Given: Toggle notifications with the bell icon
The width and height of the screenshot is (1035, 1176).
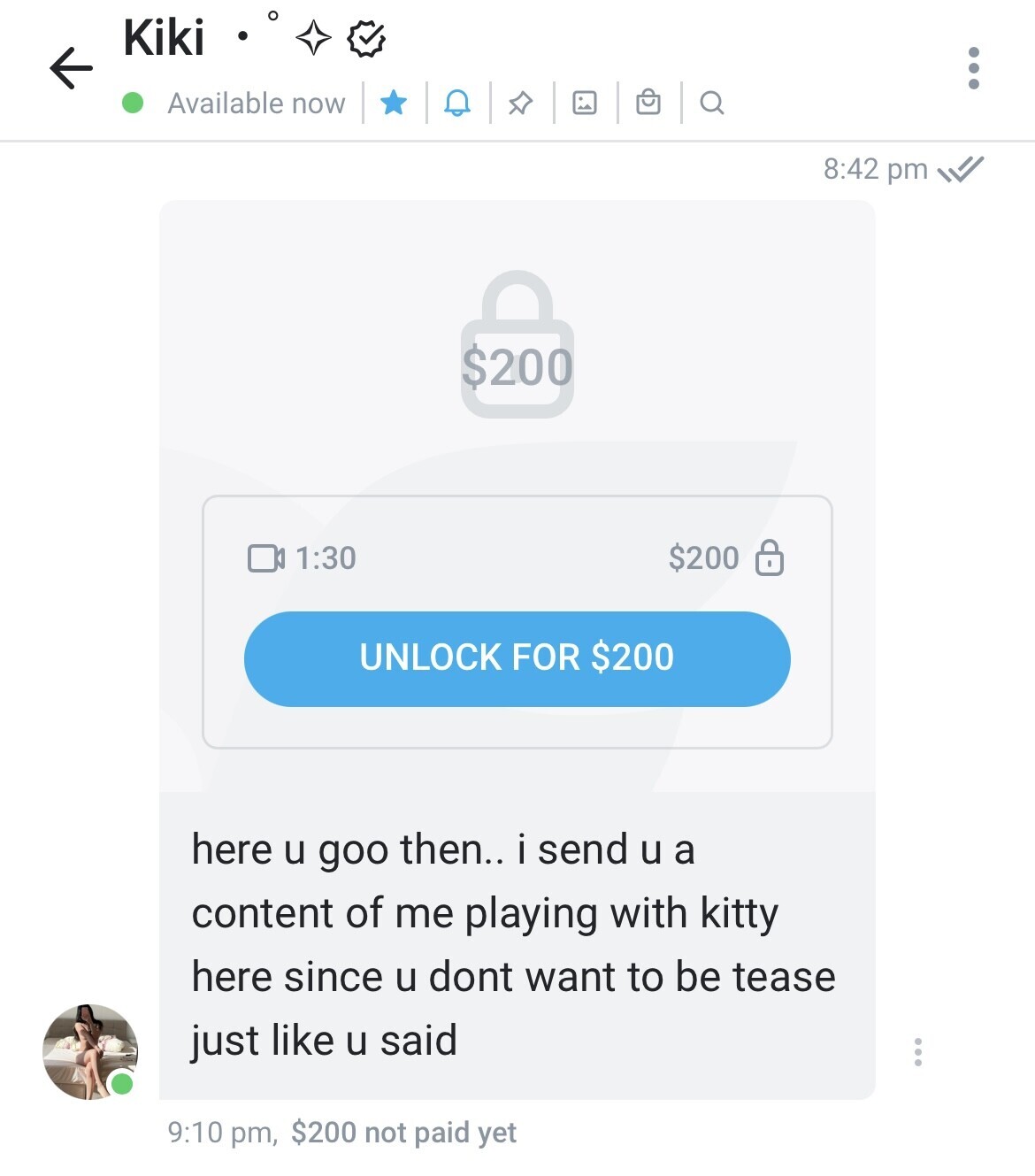Looking at the screenshot, I should tap(457, 104).
